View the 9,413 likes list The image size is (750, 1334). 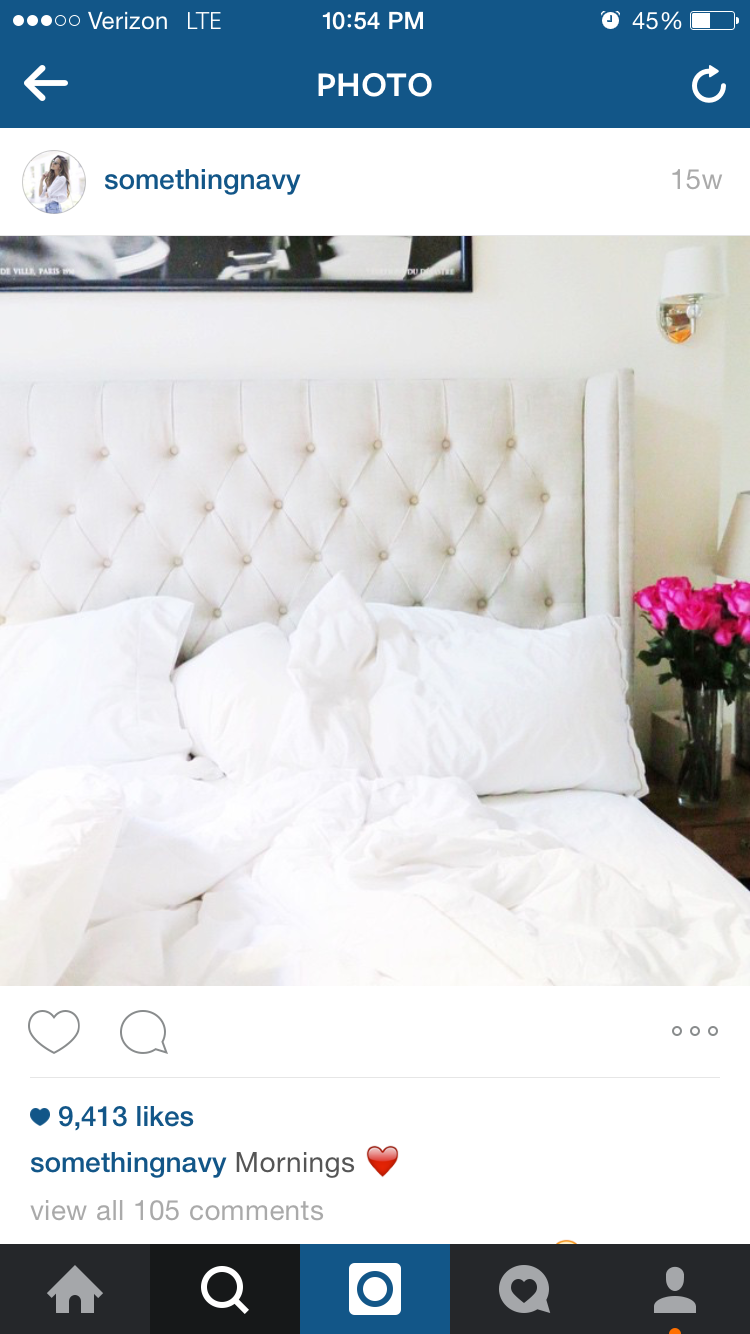coord(112,1117)
